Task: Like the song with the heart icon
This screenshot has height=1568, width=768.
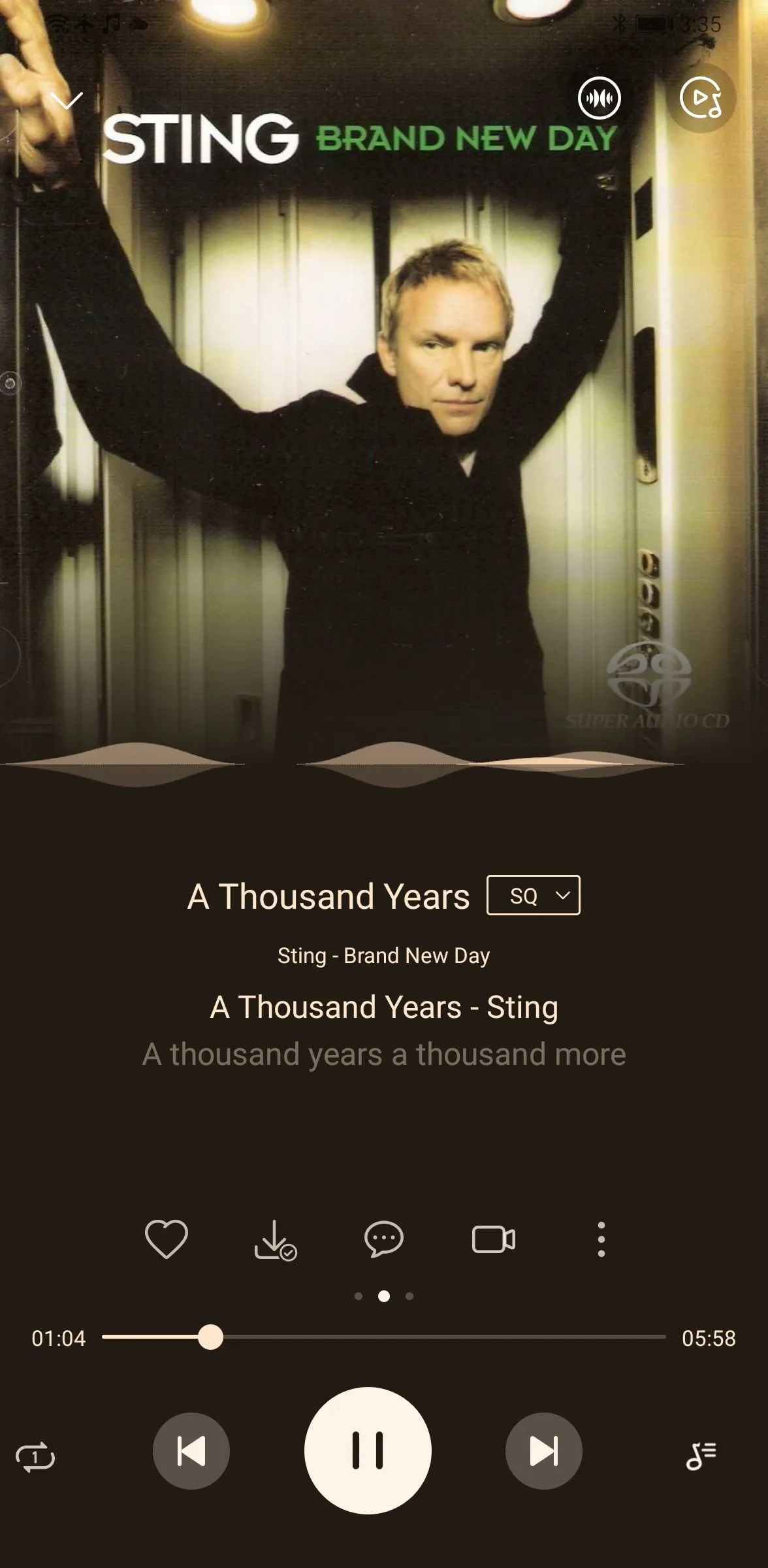Action: tap(166, 1239)
